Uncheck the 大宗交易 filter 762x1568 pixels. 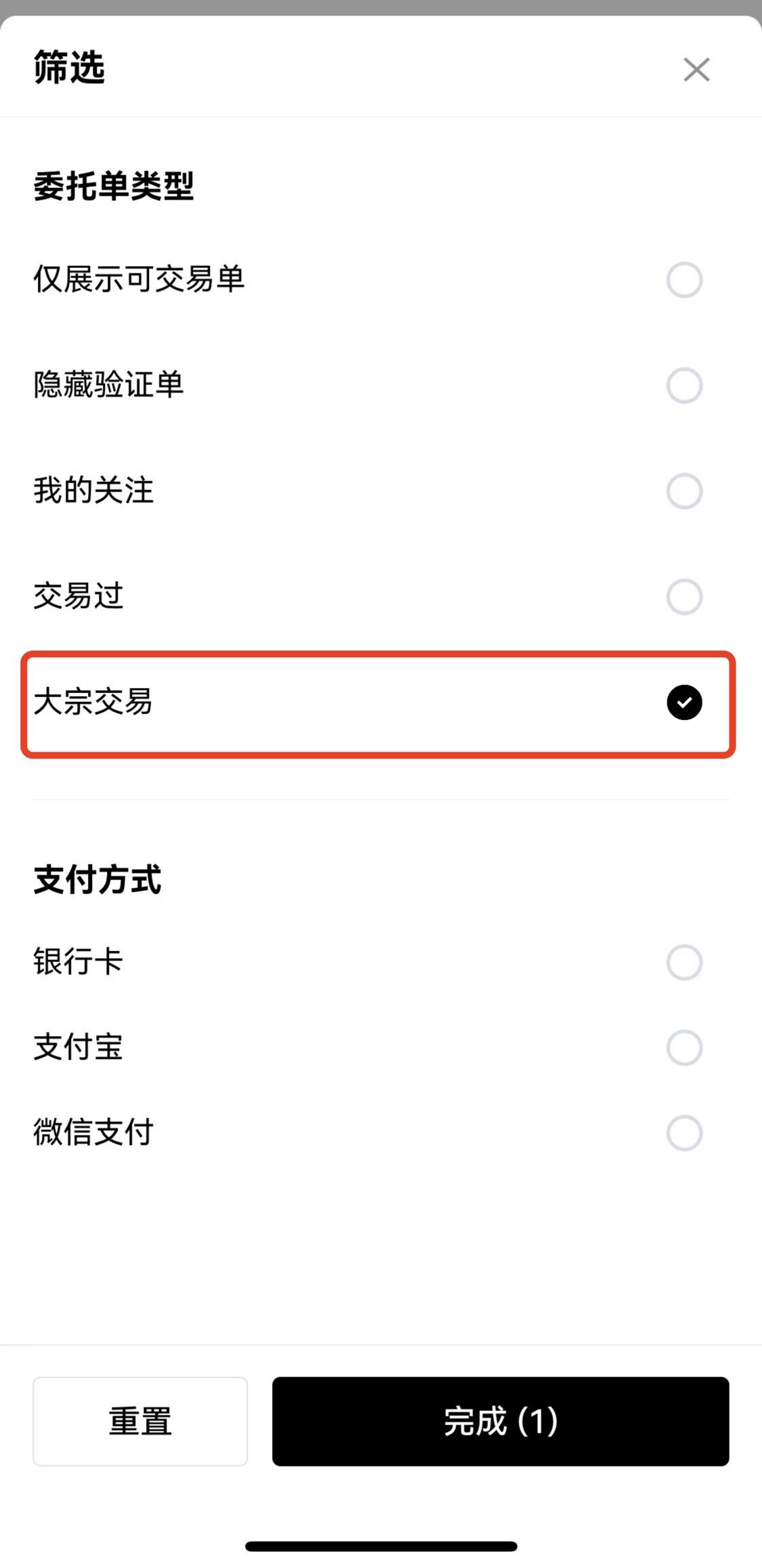tap(683, 702)
